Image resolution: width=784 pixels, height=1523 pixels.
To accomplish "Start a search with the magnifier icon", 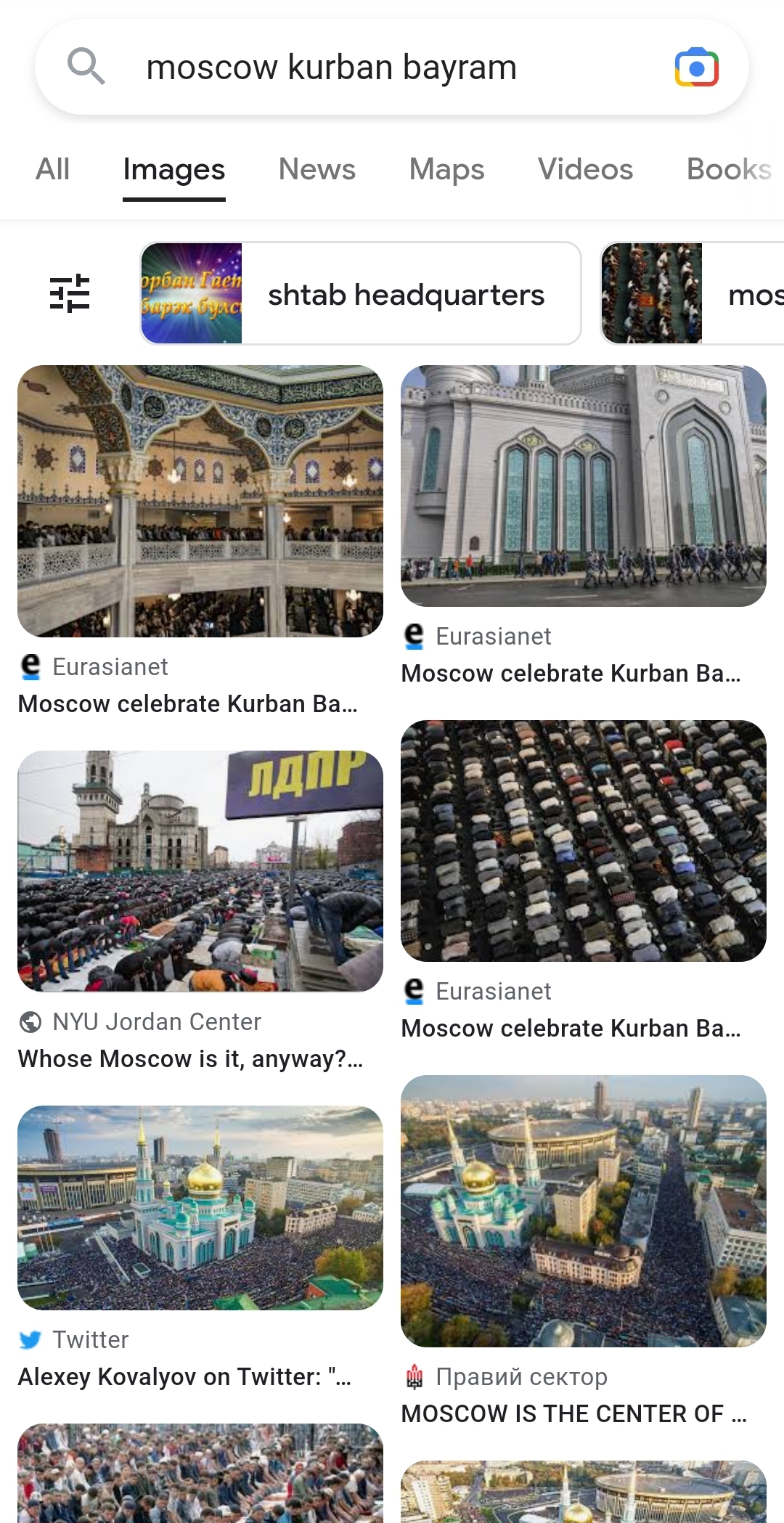I will tap(86, 67).
